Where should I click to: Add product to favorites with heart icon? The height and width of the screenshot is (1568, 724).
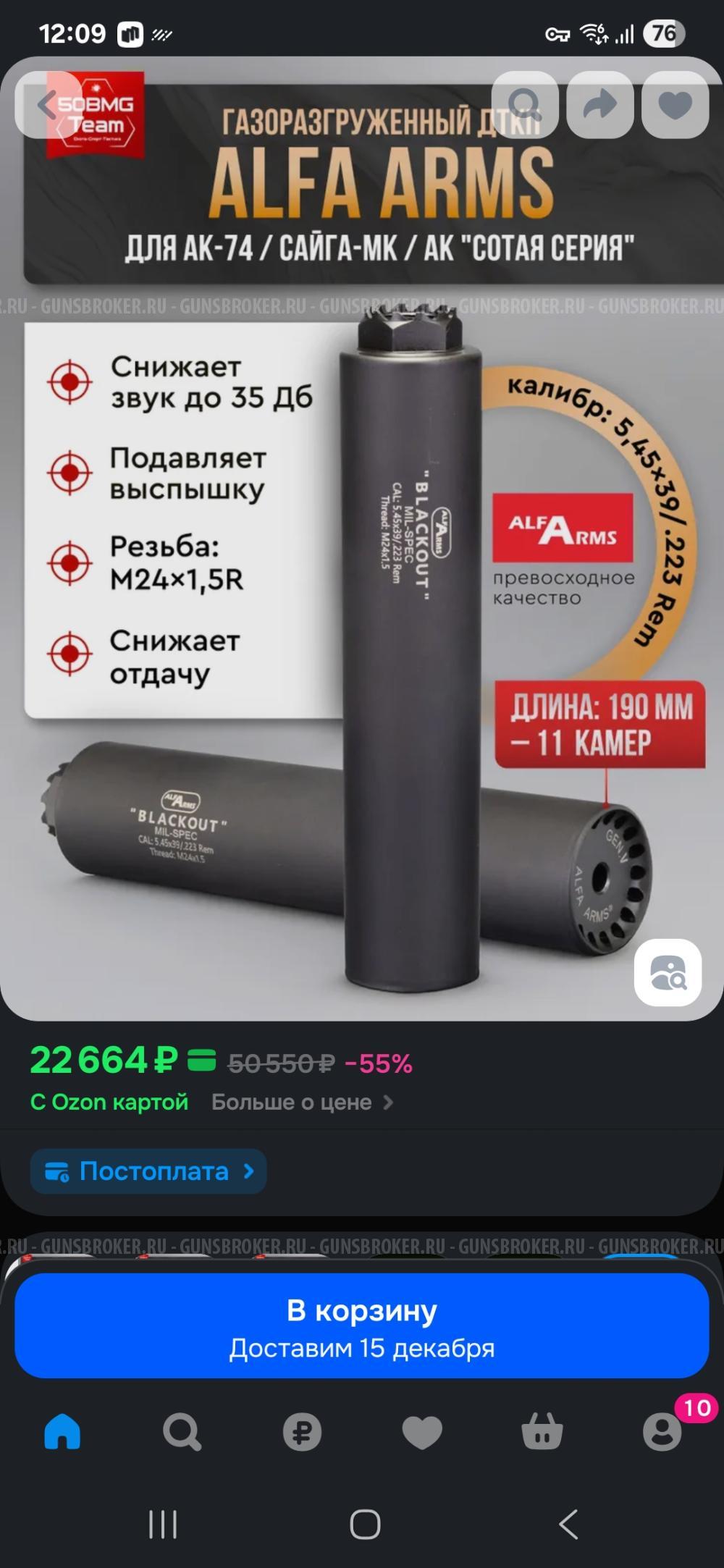pyautogui.click(x=673, y=106)
